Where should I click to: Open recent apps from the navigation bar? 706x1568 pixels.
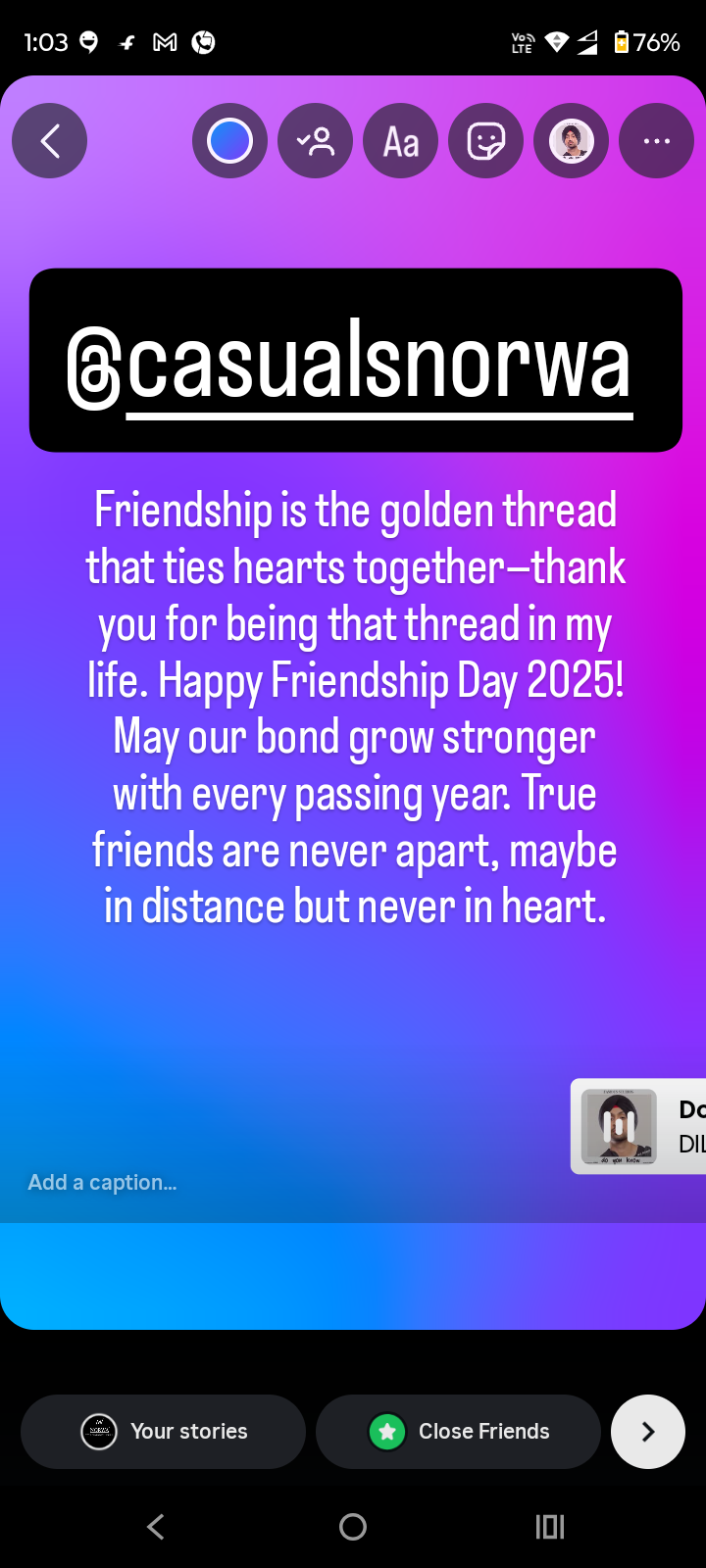tap(550, 1527)
